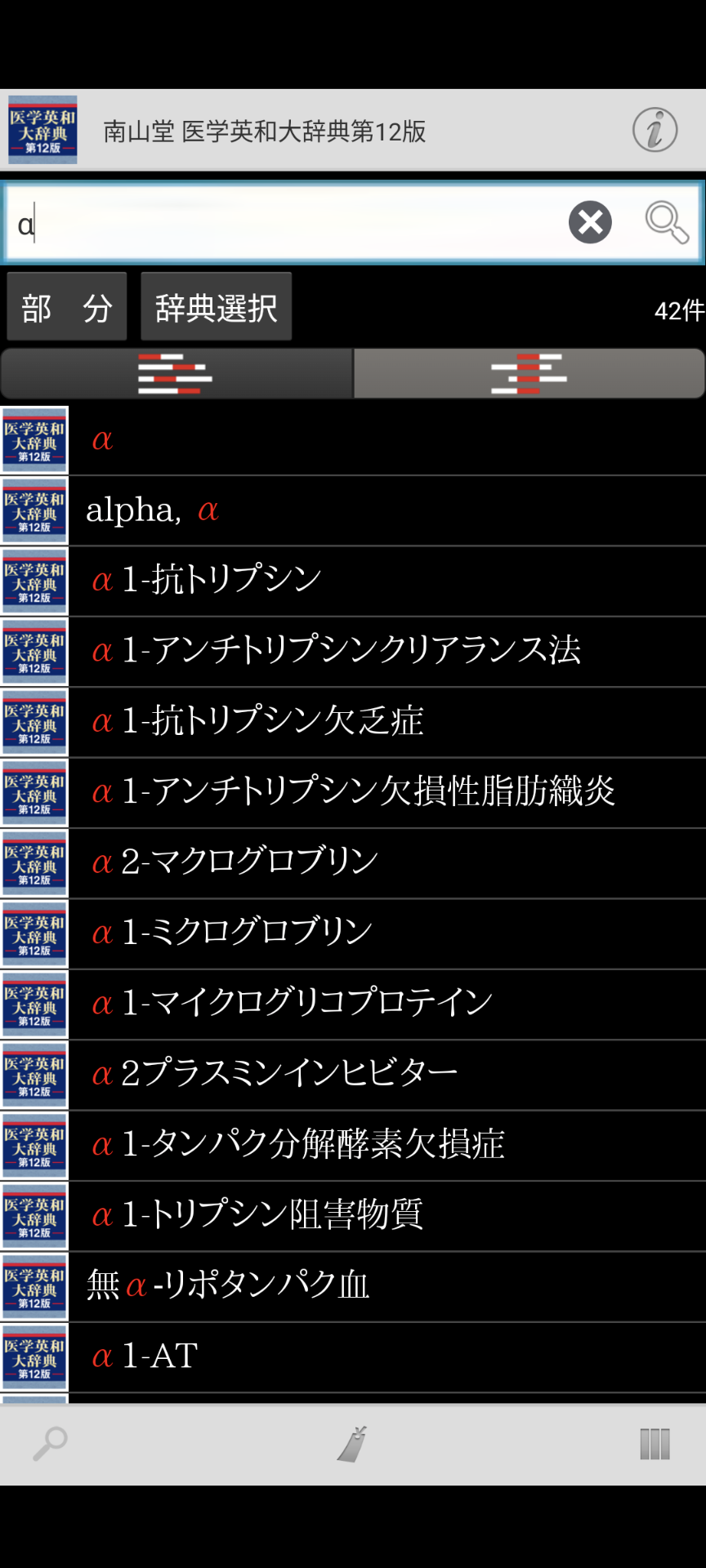706x1568 pixels.
Task: Clear the search text with the X button
Action: [590, 222]
